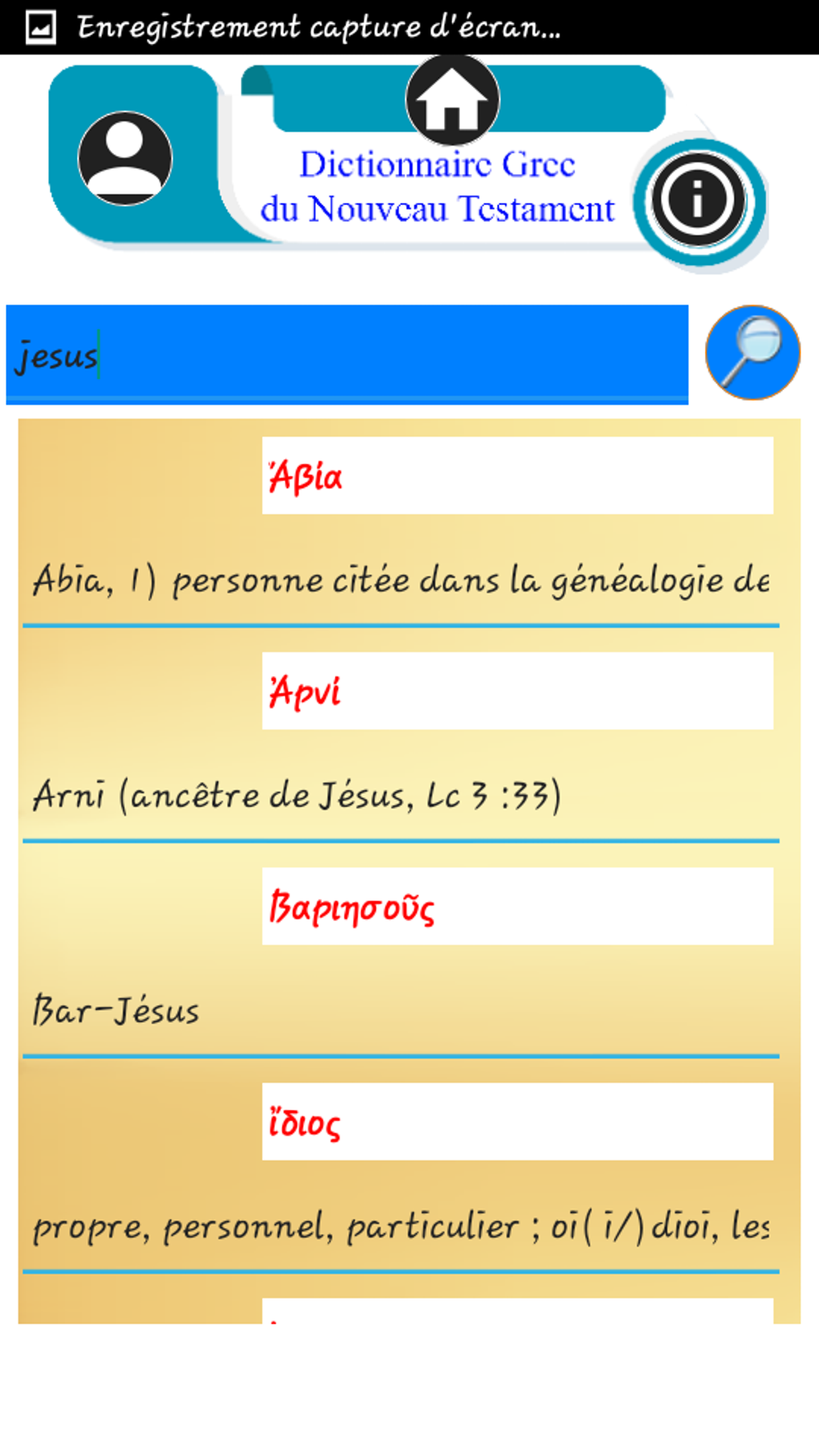Open the Βαριησοῦς Bar-Jésus entry

point(517,907)
